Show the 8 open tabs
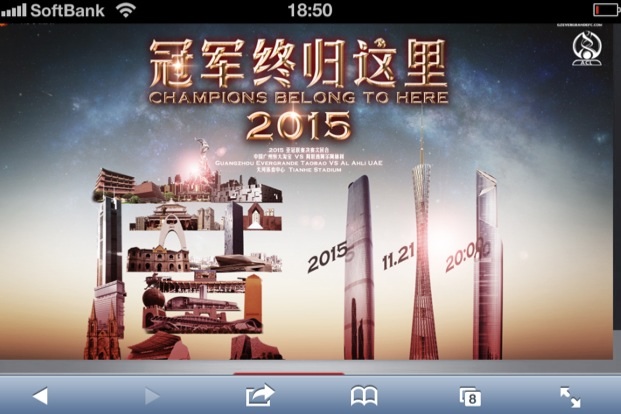Image resolution: width=621 pixels, height=414 pixels. 469,396
